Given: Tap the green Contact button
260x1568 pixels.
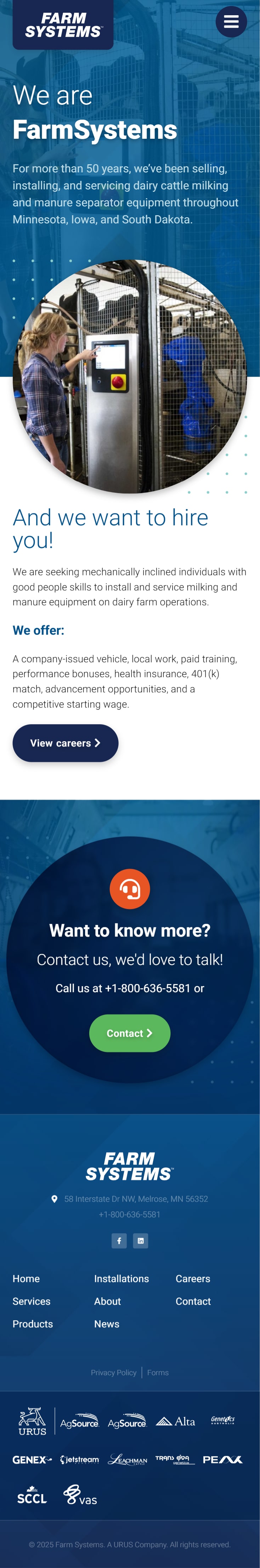Looking at the screenshot, I should [130, 1033].
